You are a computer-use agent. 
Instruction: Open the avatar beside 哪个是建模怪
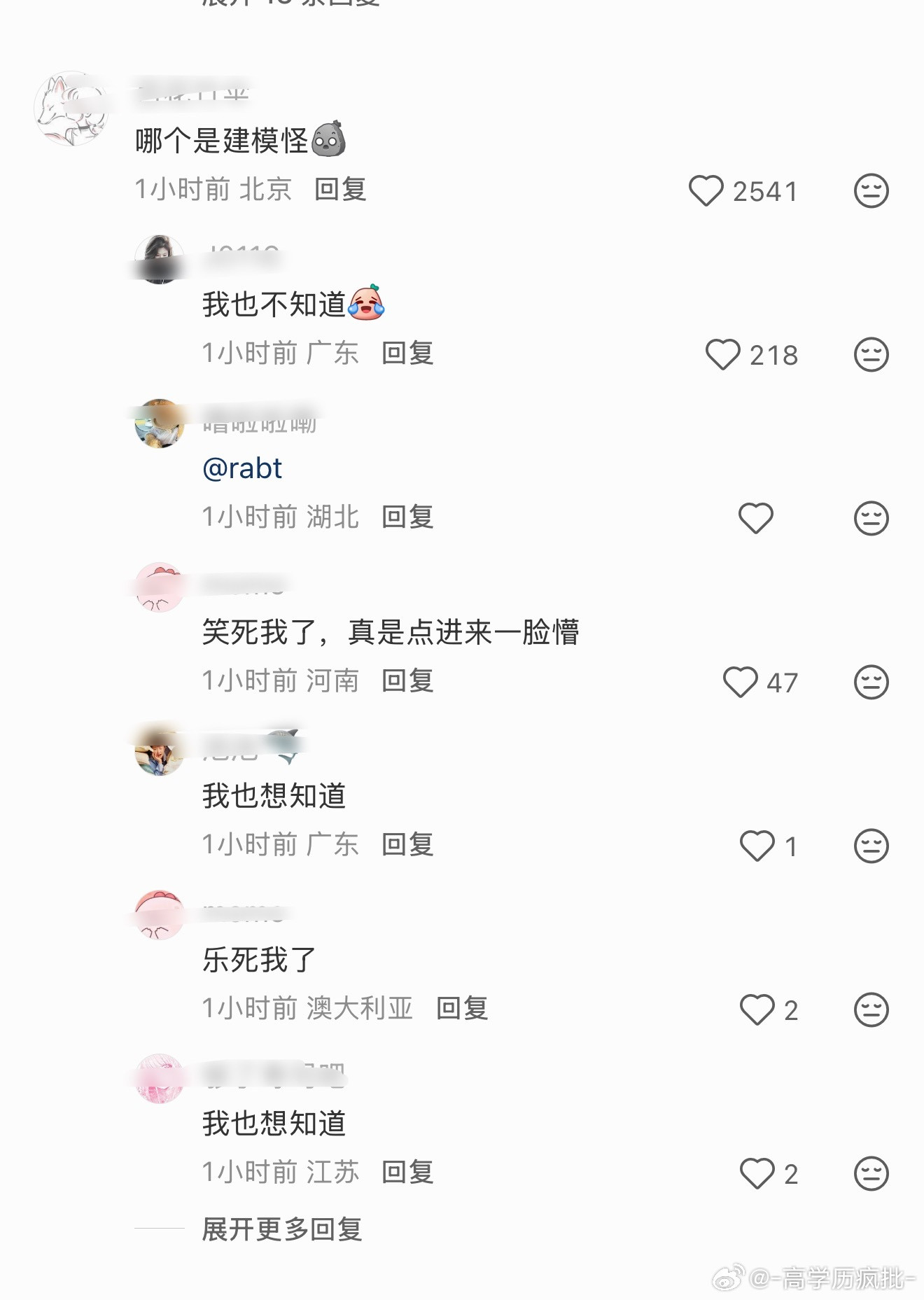[71, 108]
